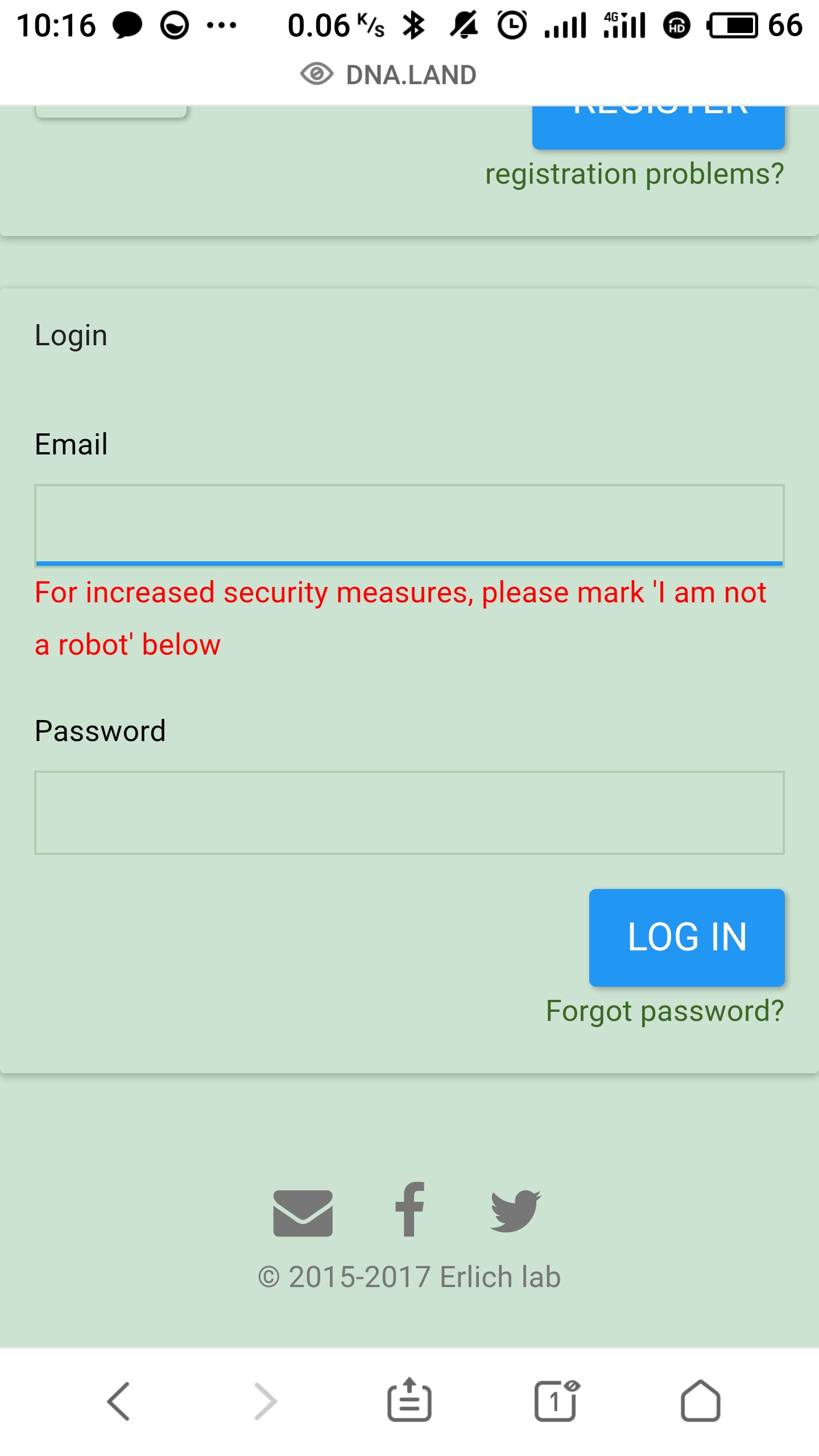Viewport: 819px width, 1456px height.
Task: Focus the Email input field
Action: coord(409,524)
